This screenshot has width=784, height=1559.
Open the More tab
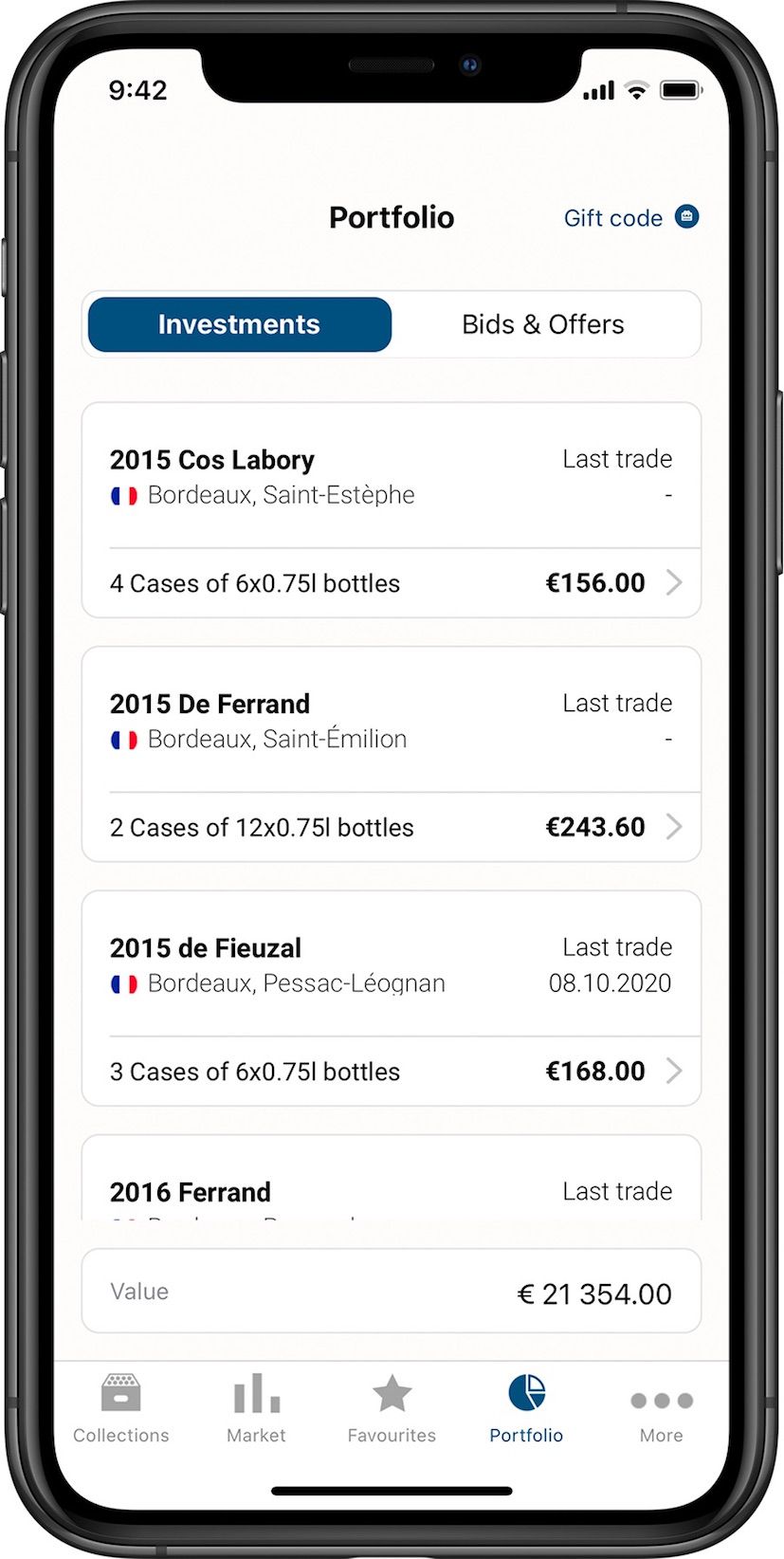coord(661,1408)
